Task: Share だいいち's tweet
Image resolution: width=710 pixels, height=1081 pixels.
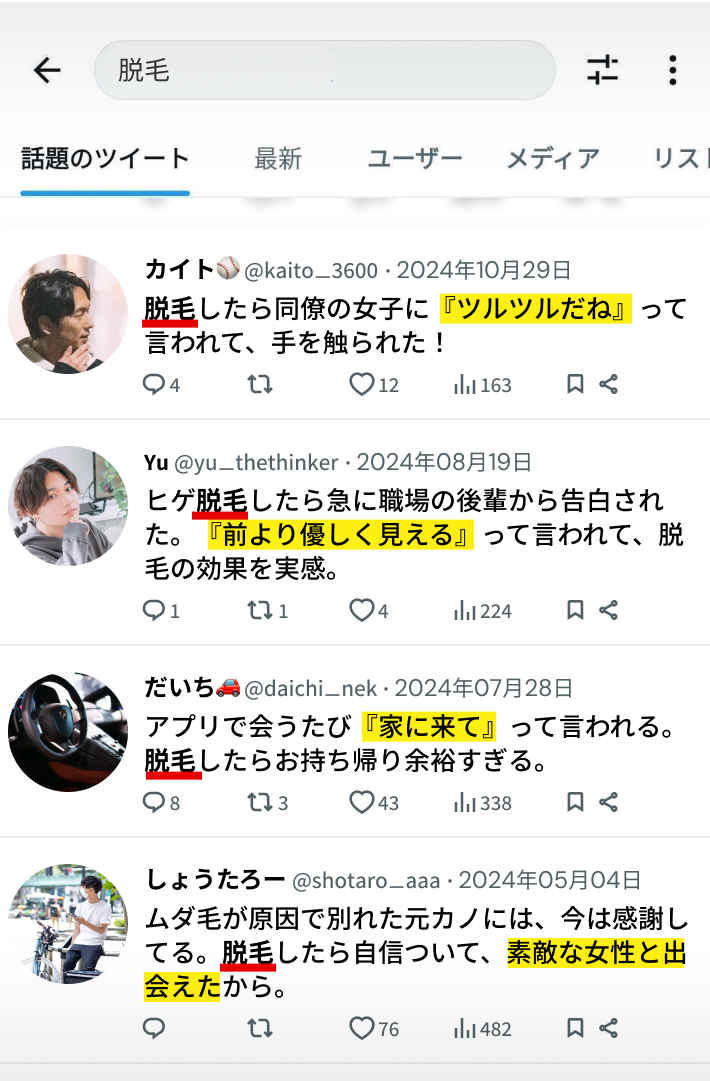Action: click(608, 802)
